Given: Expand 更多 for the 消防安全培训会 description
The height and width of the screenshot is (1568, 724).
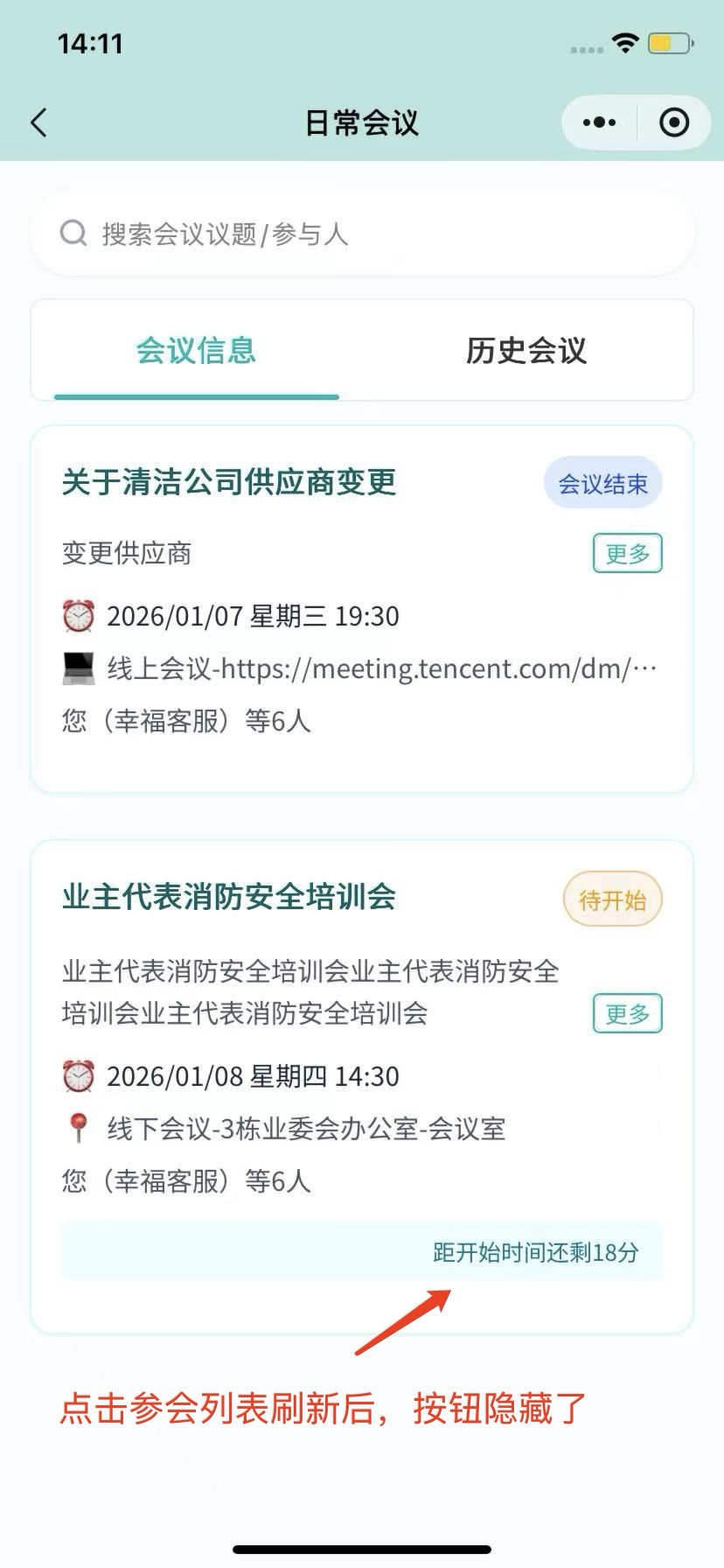Looking at the screenshot, I should [x=627, y=1014].
